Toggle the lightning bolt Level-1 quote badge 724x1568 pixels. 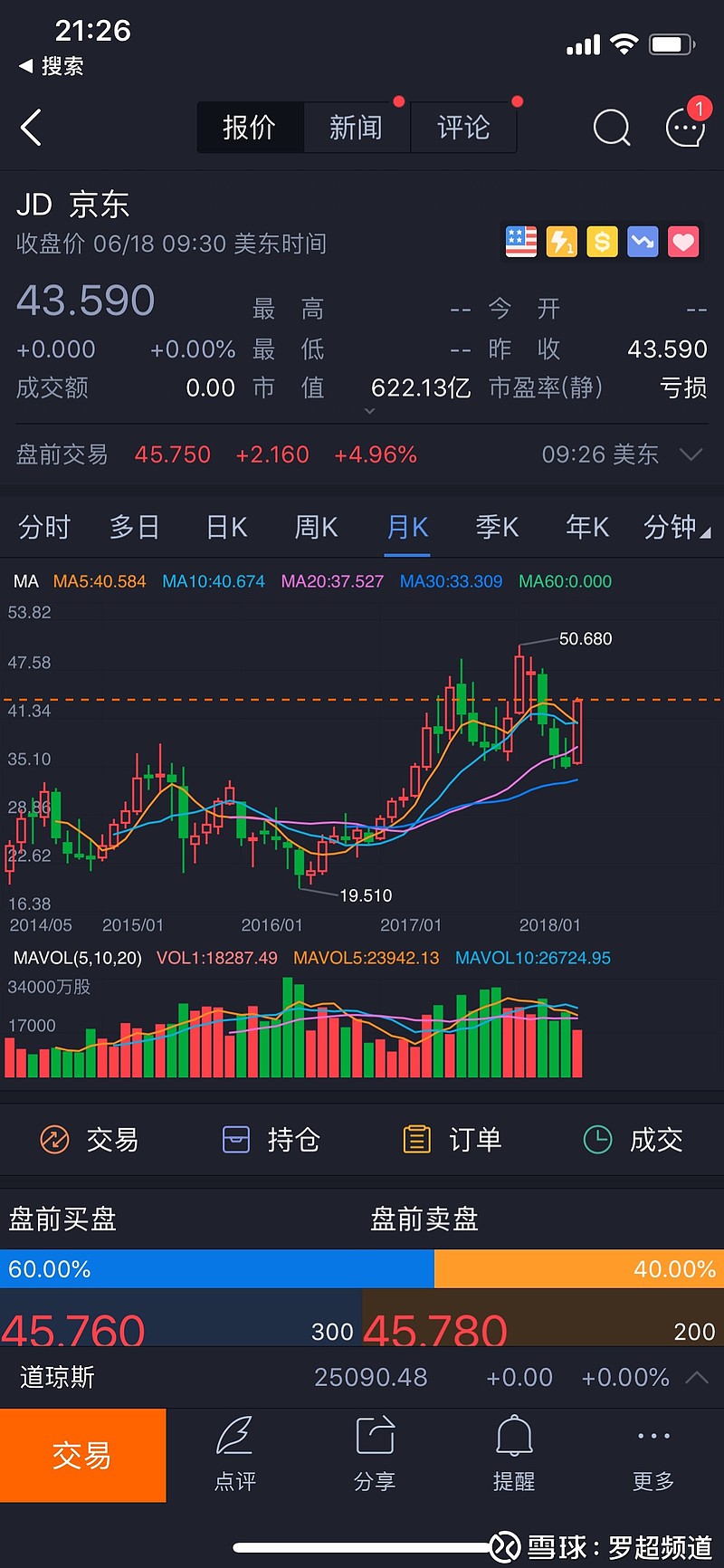[x=561, y=242]
